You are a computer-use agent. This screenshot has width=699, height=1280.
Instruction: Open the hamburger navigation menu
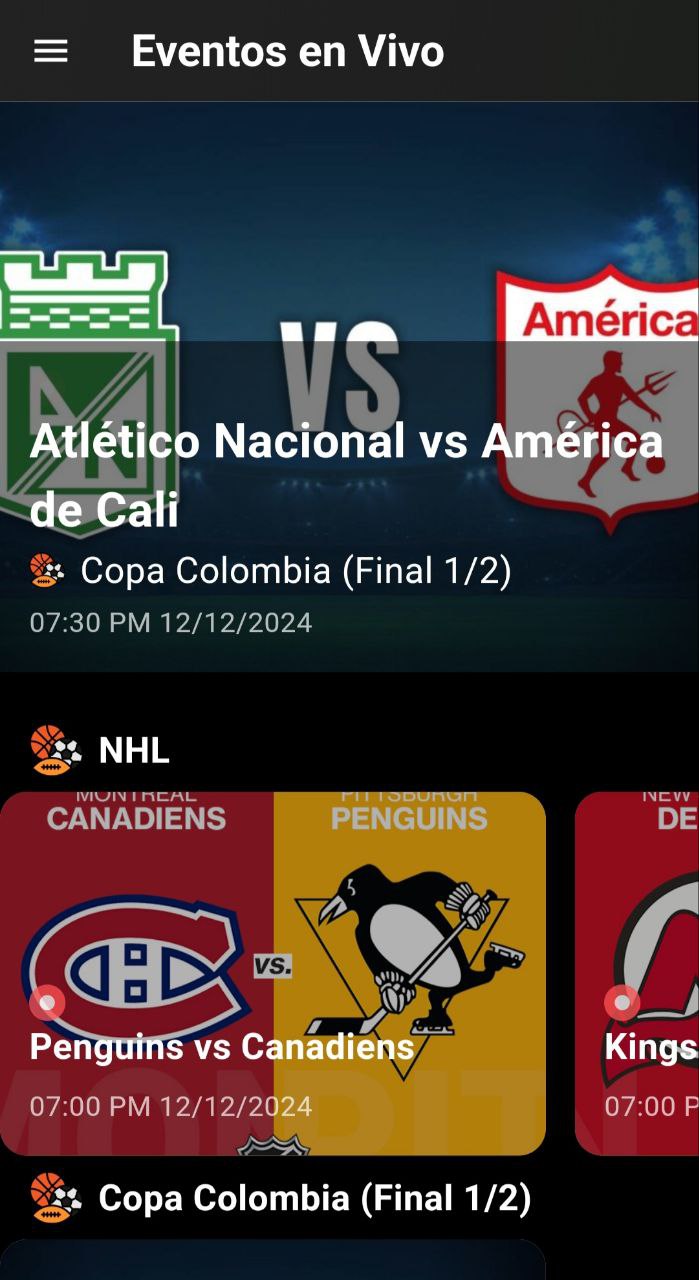tap(51, 51)
